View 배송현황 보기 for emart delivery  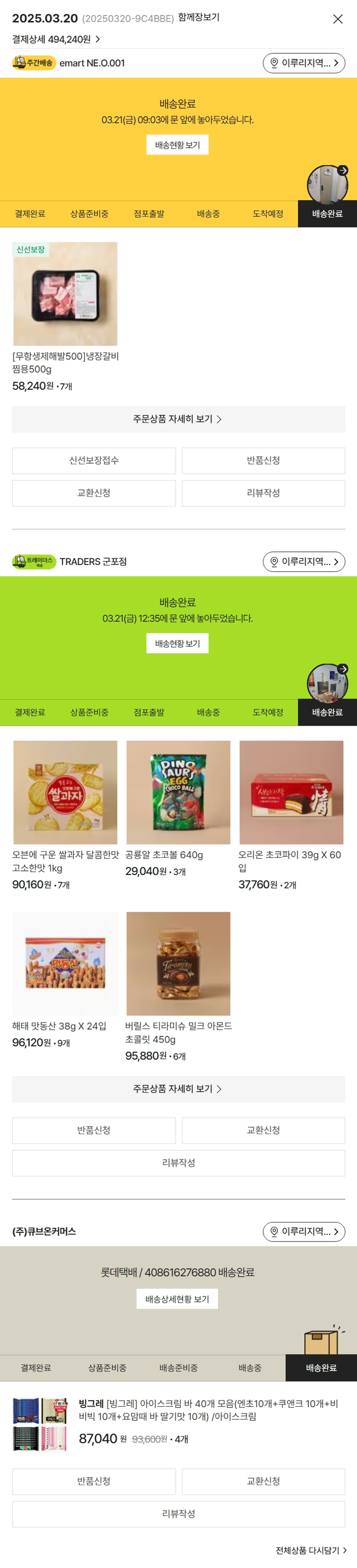point(177,145)
